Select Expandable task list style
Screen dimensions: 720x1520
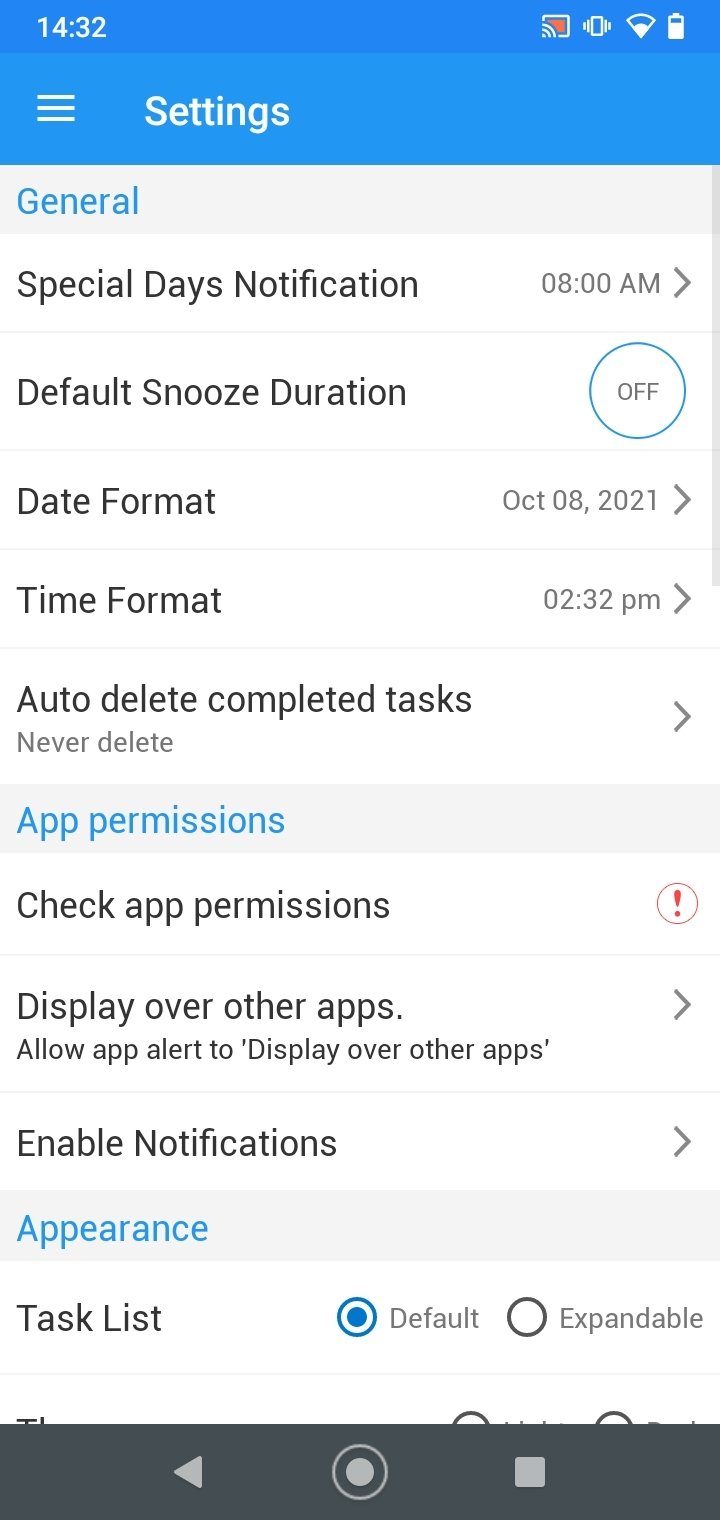click(x=605, y=1318)
